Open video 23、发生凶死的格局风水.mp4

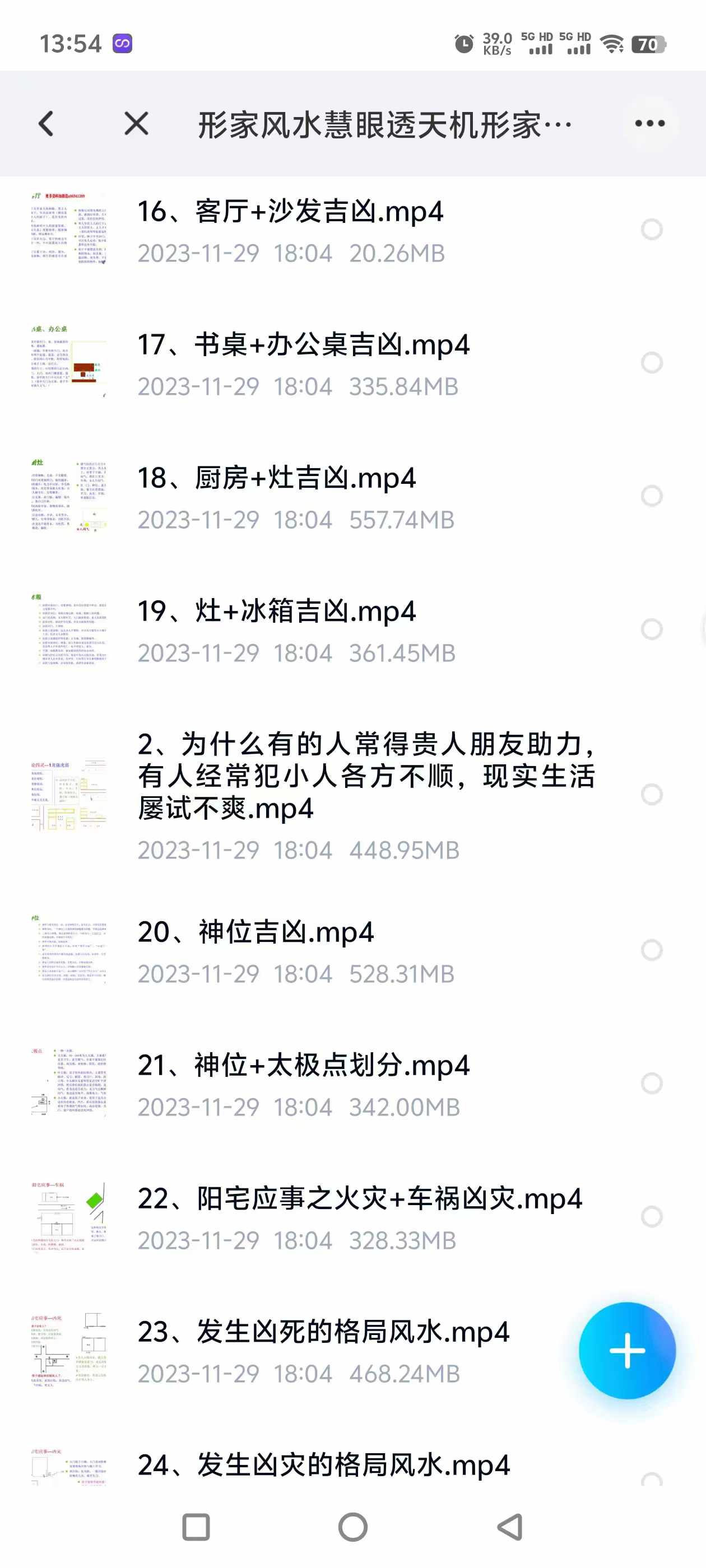click(323, 1332)
